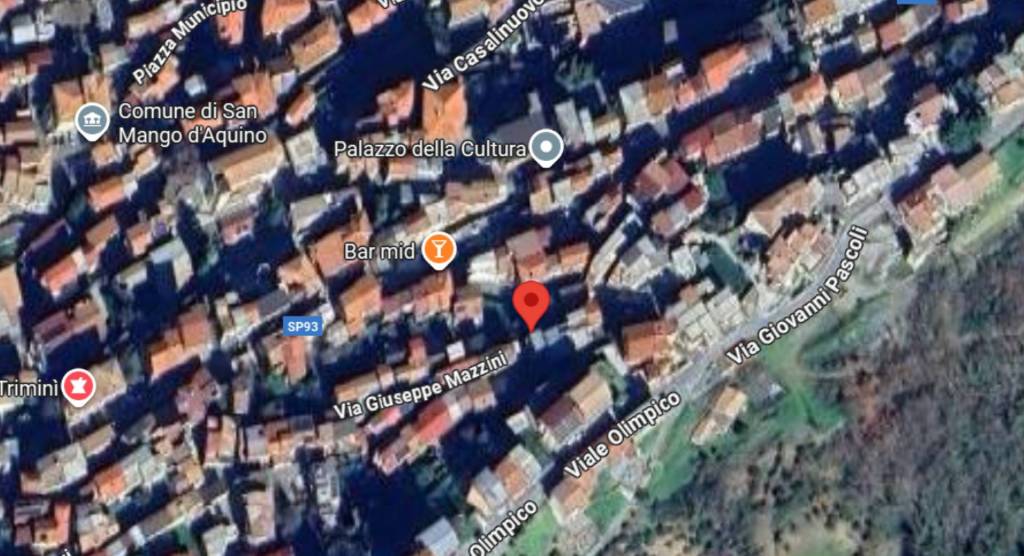Open the Bar mid cocktail marker
Screen dimensions: 1024x556
coord(438,250)
